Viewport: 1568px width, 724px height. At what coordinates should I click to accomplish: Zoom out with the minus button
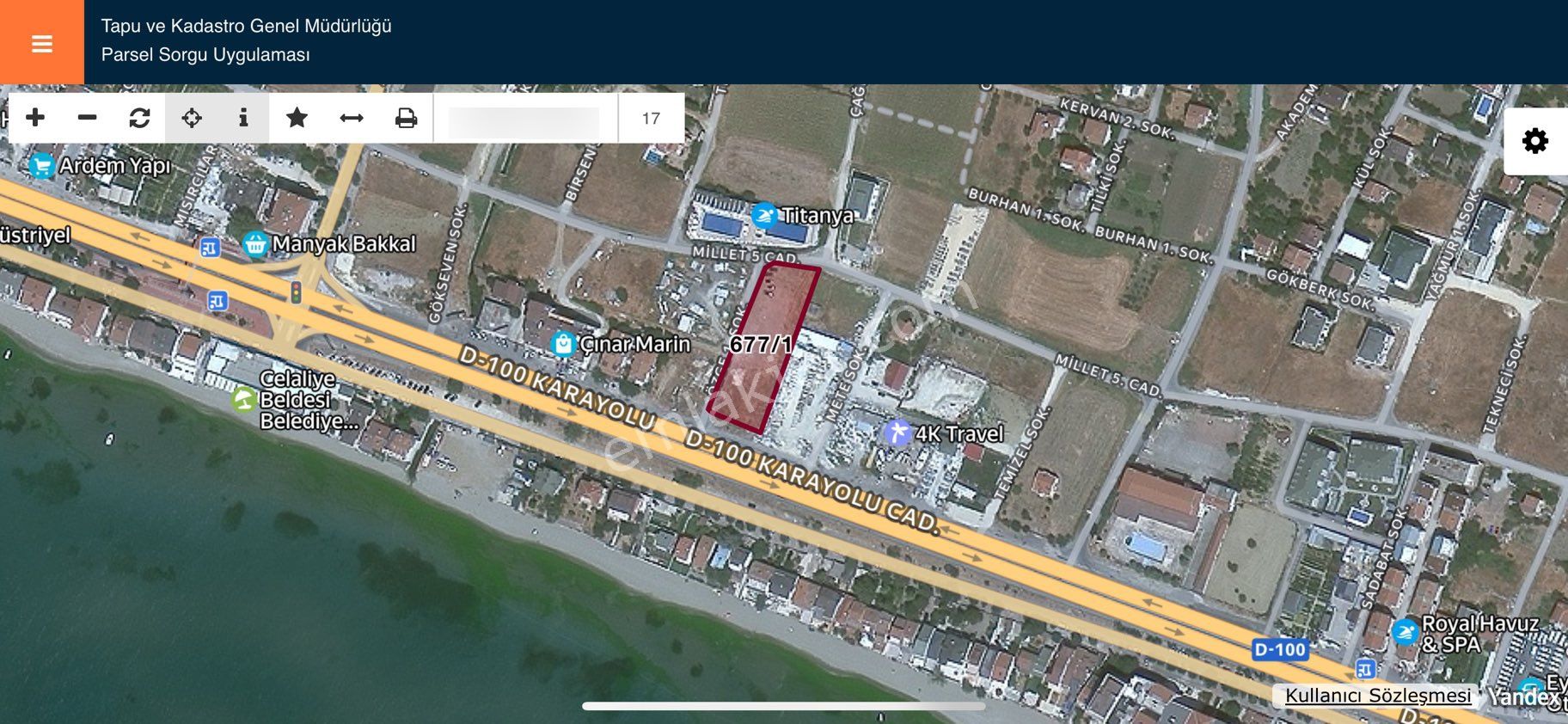pyautogui.click(x=87, y=118)
